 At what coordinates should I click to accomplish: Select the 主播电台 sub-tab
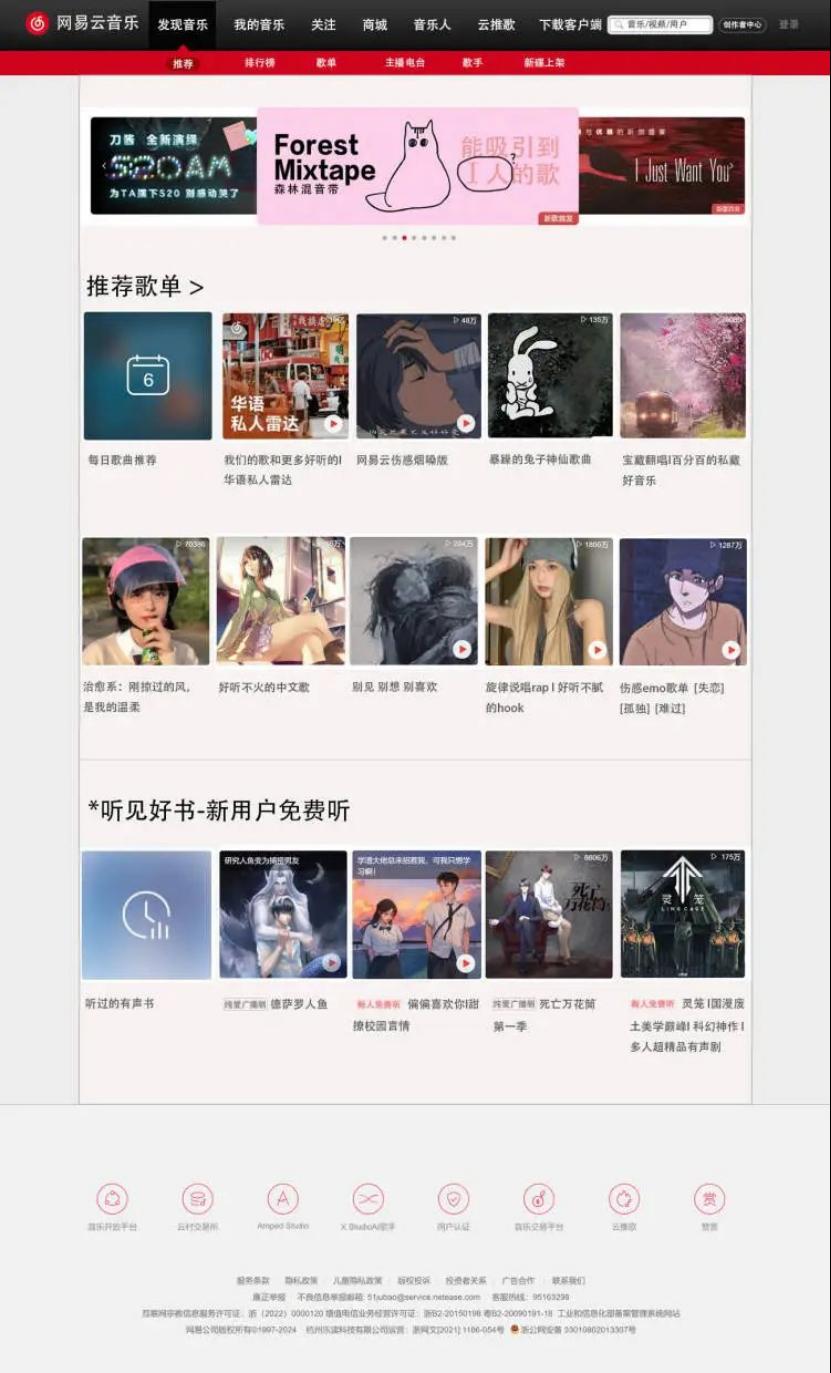[x=405, y=63]
